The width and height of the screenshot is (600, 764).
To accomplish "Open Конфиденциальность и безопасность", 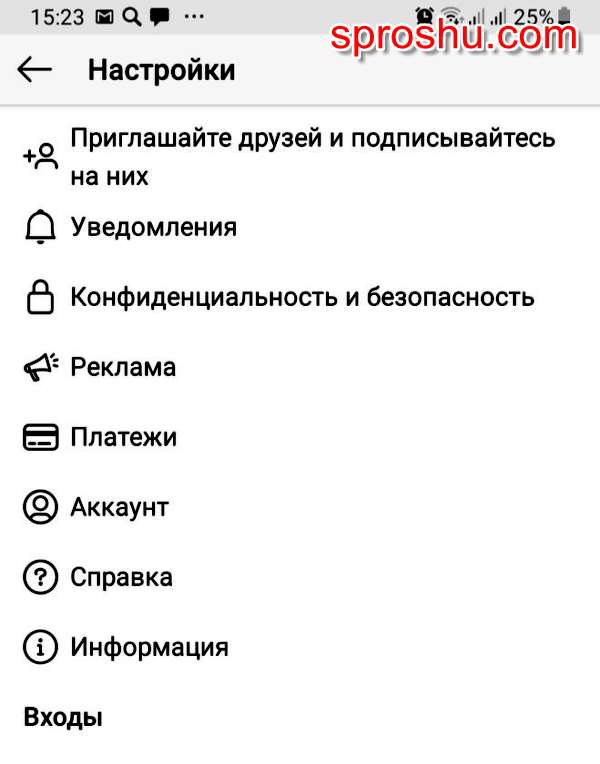I will [302, 297].
